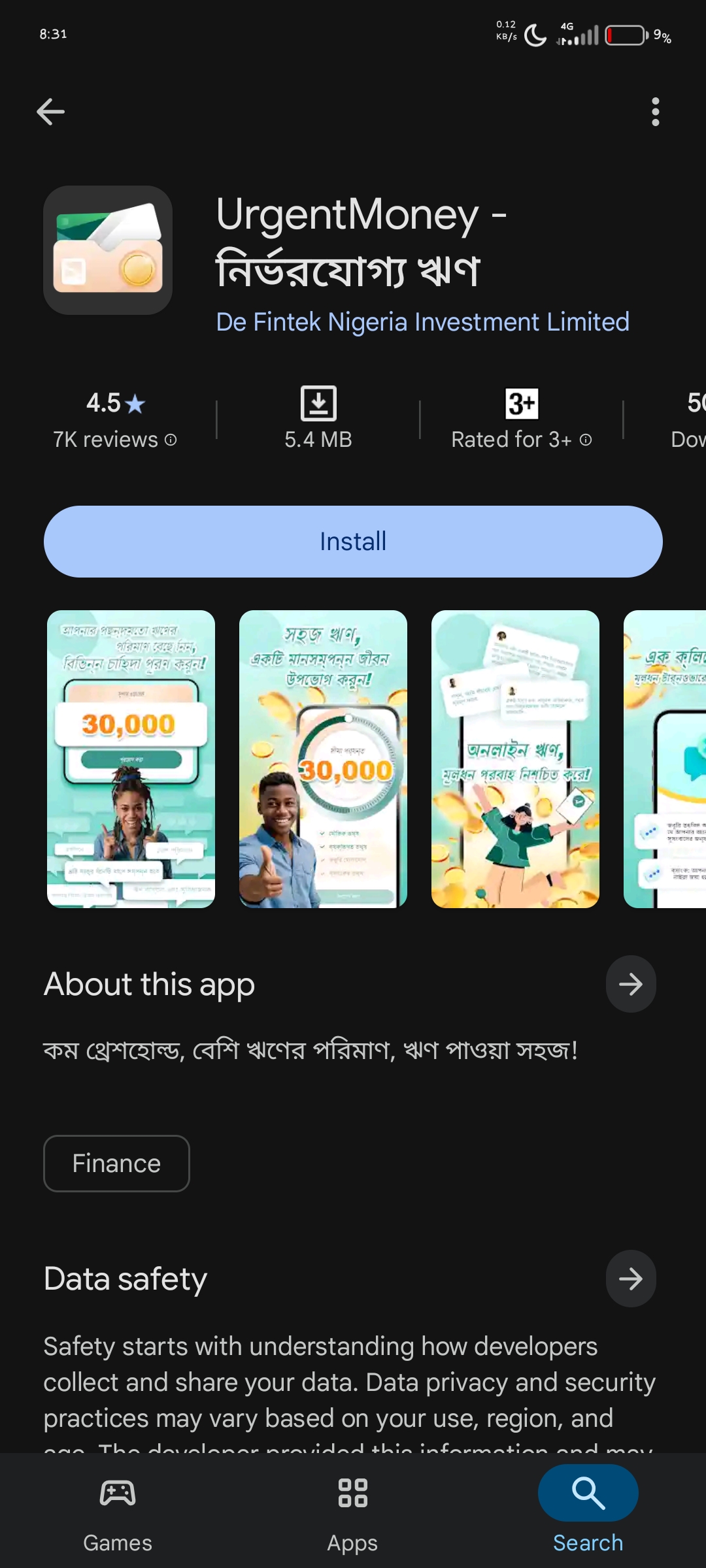This screenshot has height=1568, width=706.
Task: Open second screenshot with thumbs-up man
Action: [323, 759]
